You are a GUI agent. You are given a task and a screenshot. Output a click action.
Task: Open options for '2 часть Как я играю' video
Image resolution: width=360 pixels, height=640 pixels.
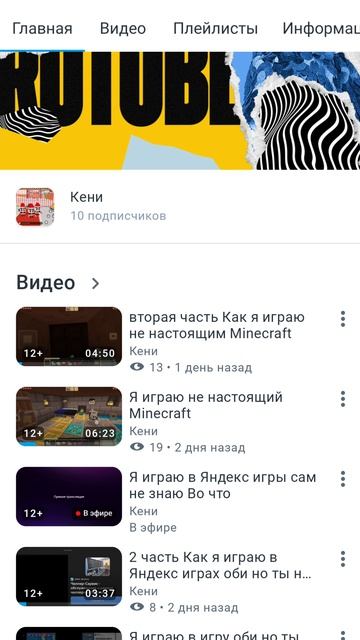[x=343, y=559]
